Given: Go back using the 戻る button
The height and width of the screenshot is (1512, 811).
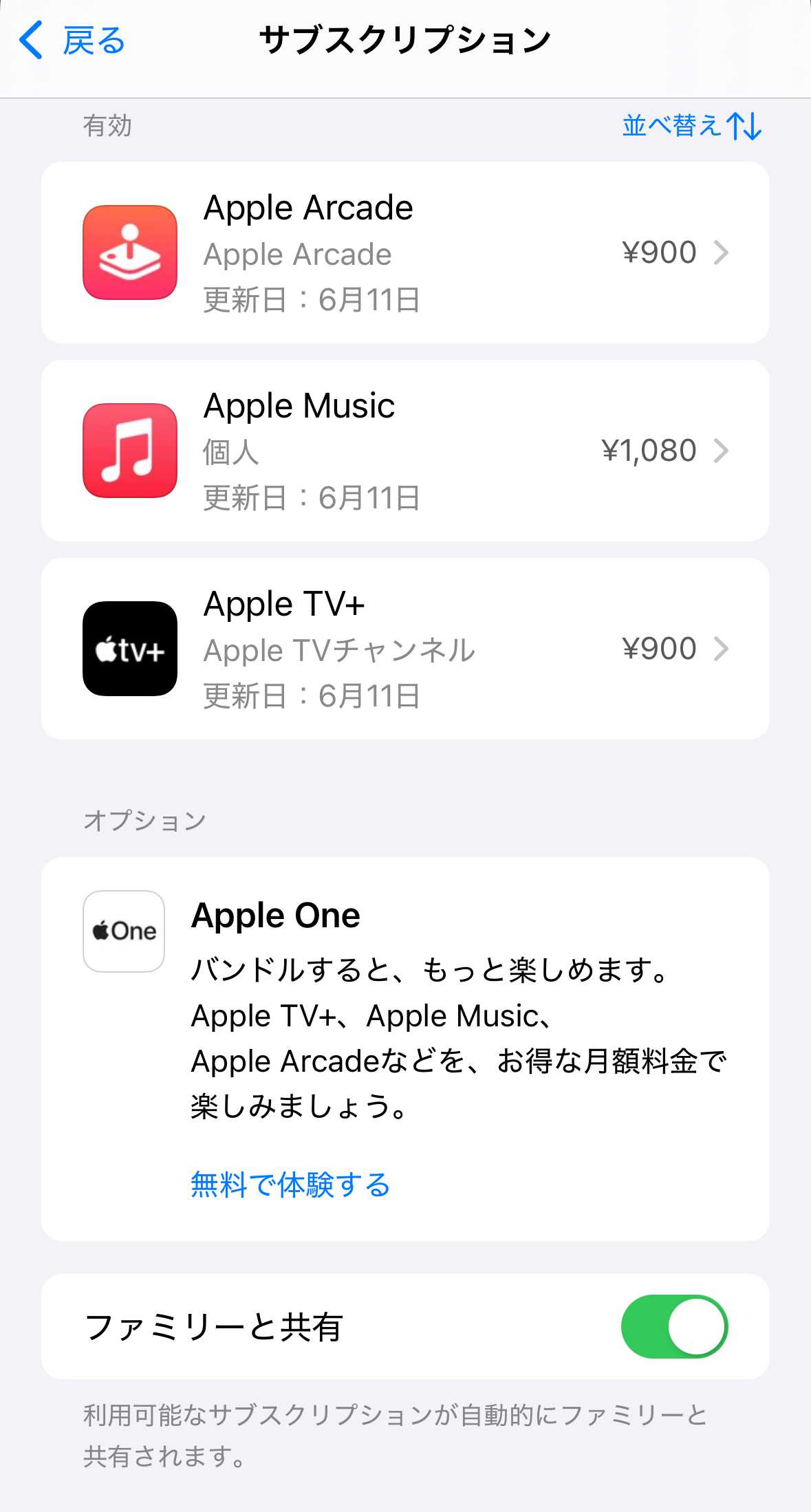Looking at the screenshot, I should pos(72,41).
